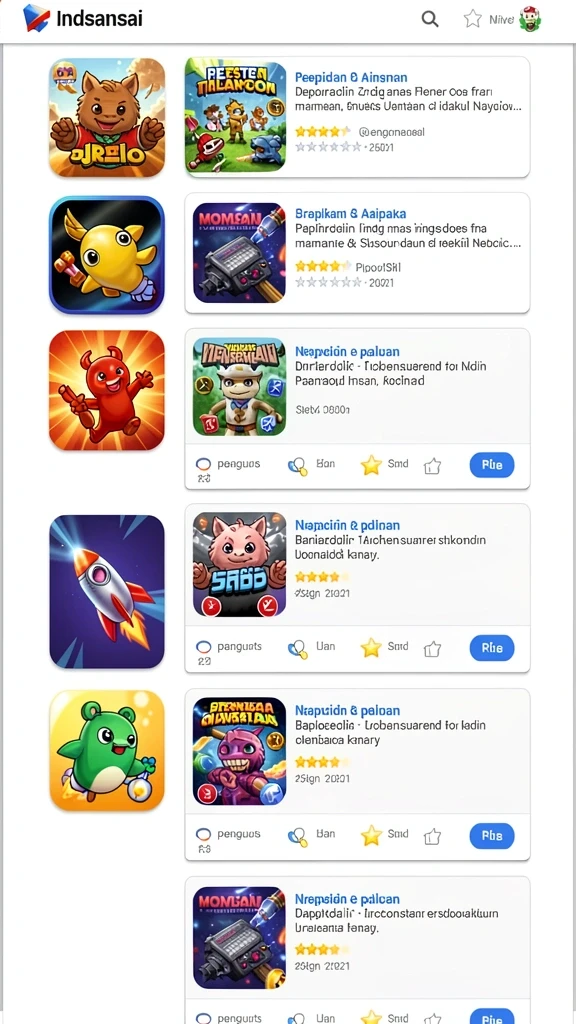Open the Brapikam & Aaipaka game card
This screenshot has height=1024, width=576.
click(x=357, y=253)
